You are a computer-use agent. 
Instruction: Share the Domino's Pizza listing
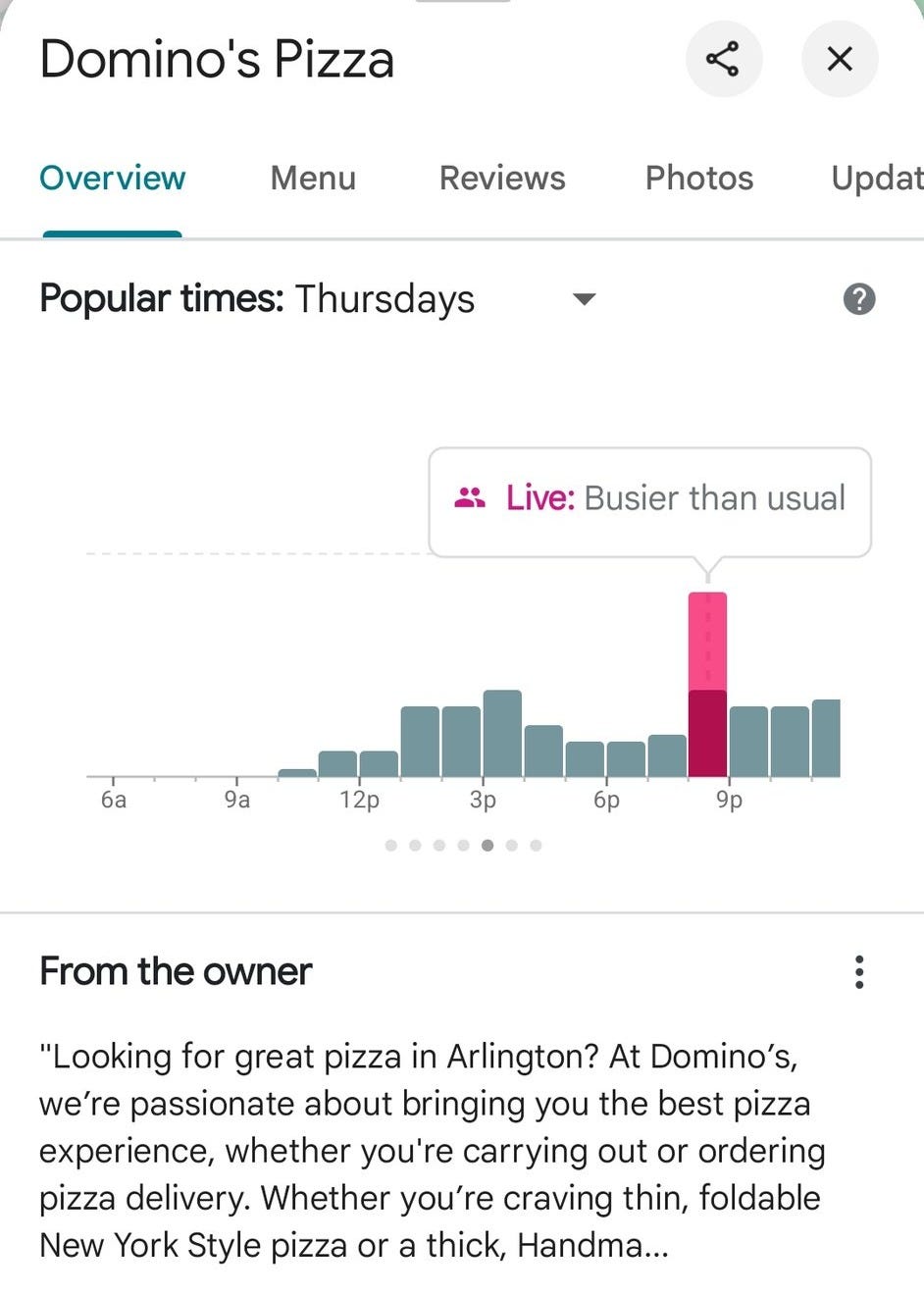(723, 59)
